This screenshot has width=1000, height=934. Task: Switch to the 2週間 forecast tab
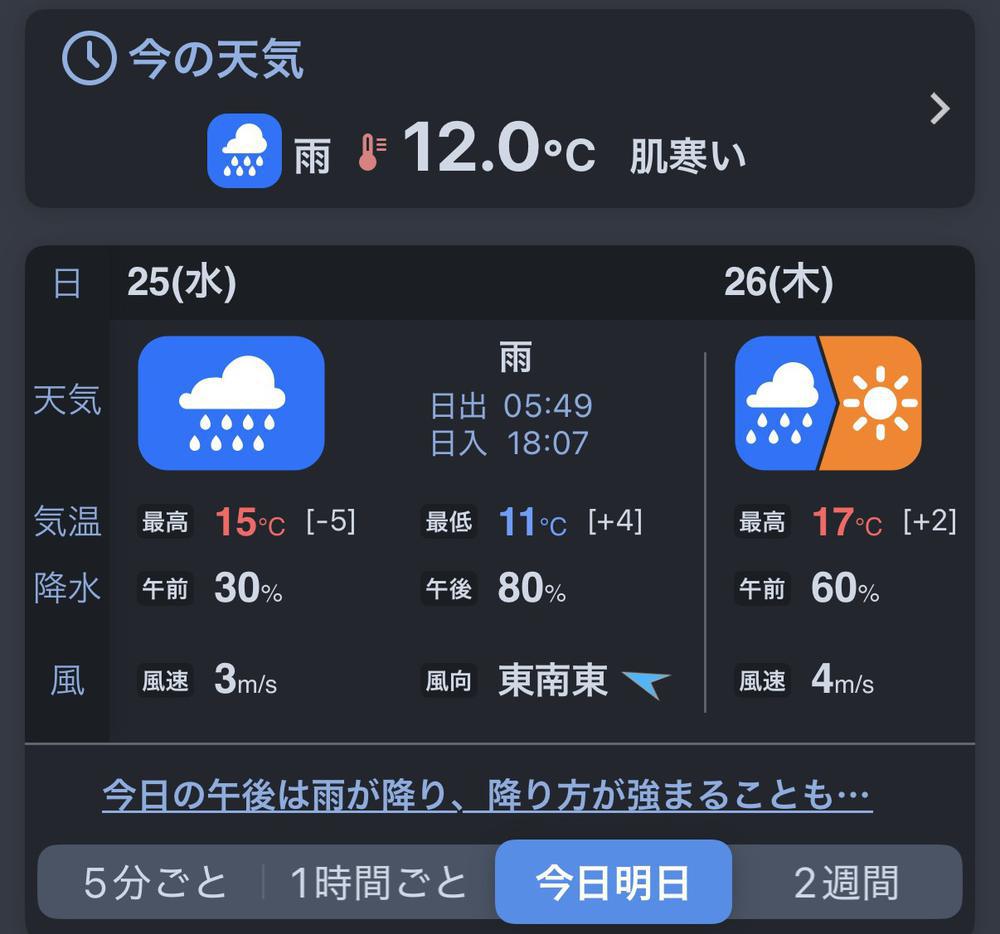click(x=846, y=883)
